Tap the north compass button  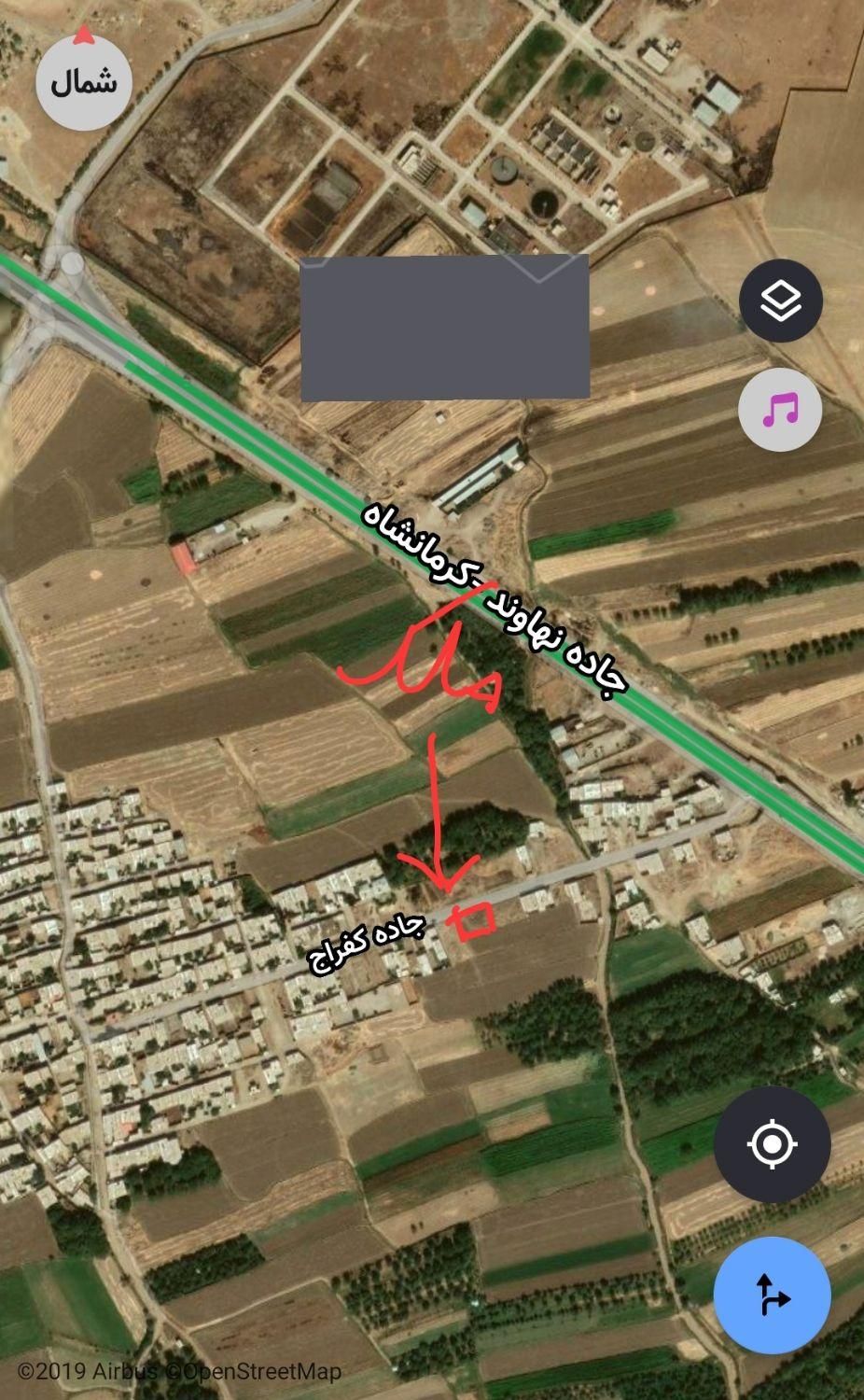(83, 82)
